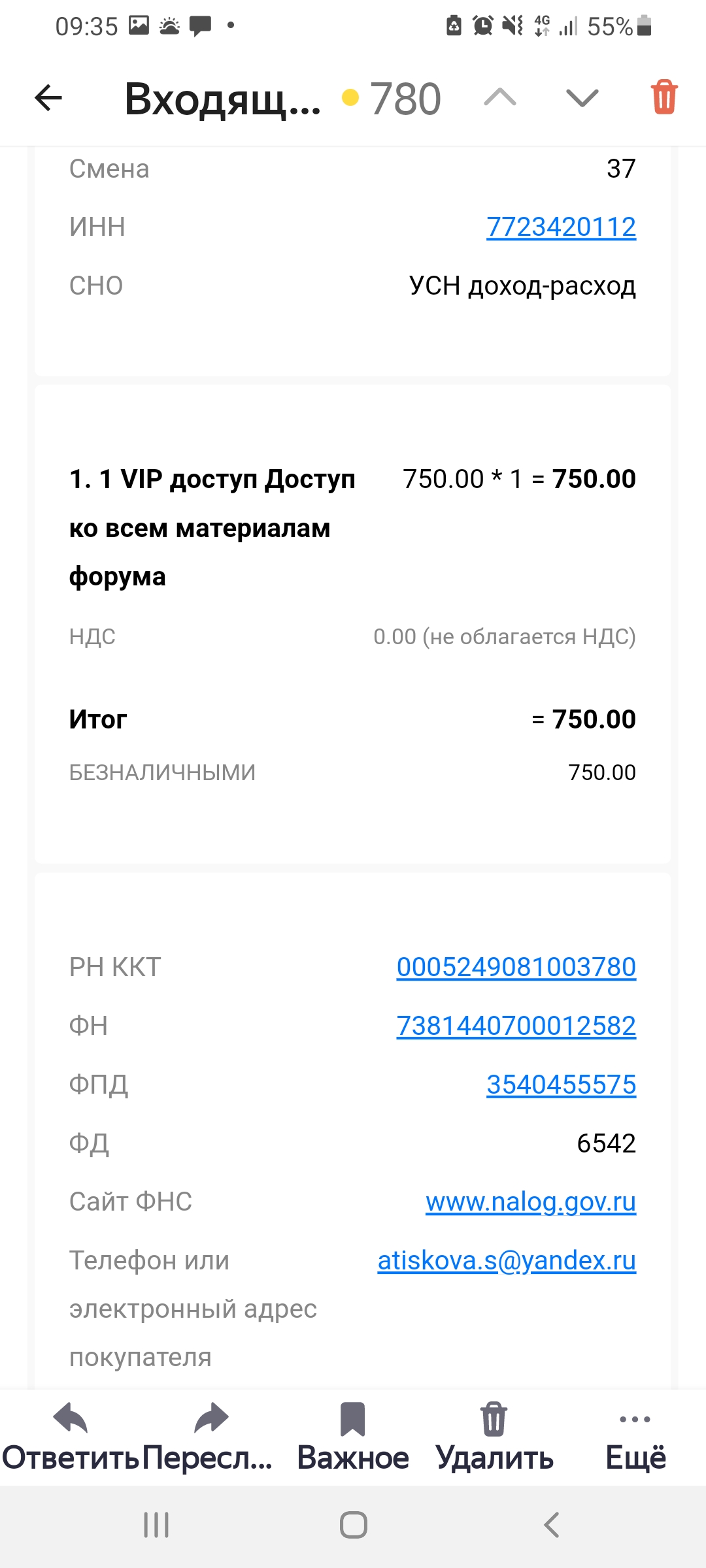Go back to the inbox list
The image size is (706, 1568).
48,99
